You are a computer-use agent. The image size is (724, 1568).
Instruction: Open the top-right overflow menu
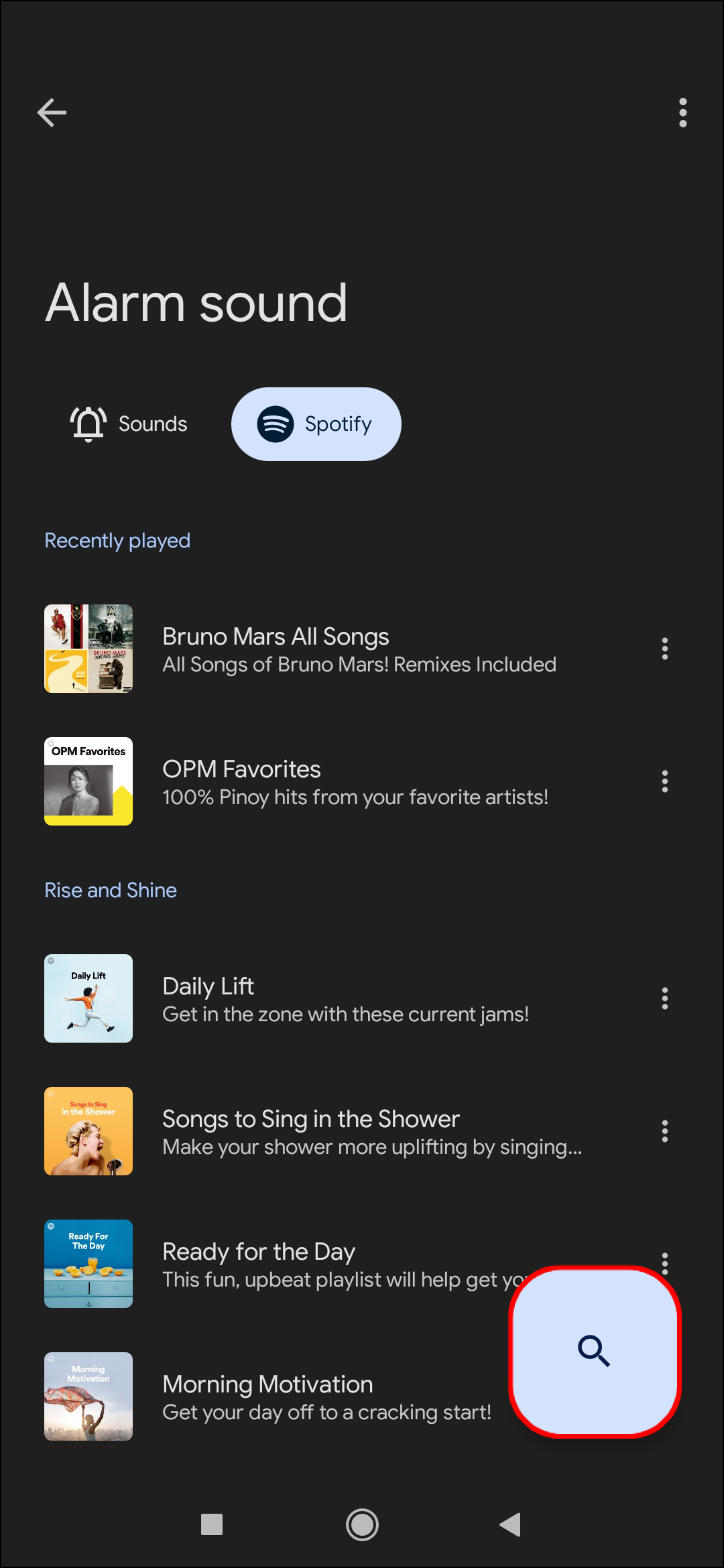pos(682,113)
